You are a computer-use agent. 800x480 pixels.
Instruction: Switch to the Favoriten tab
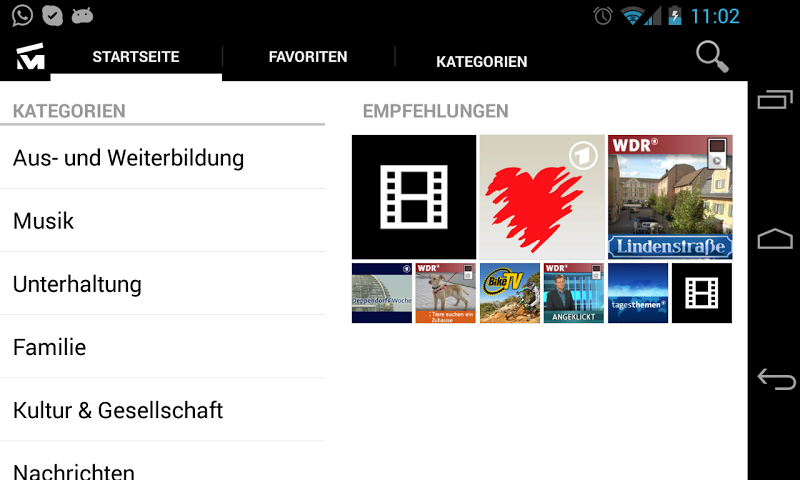pos(308,57)
